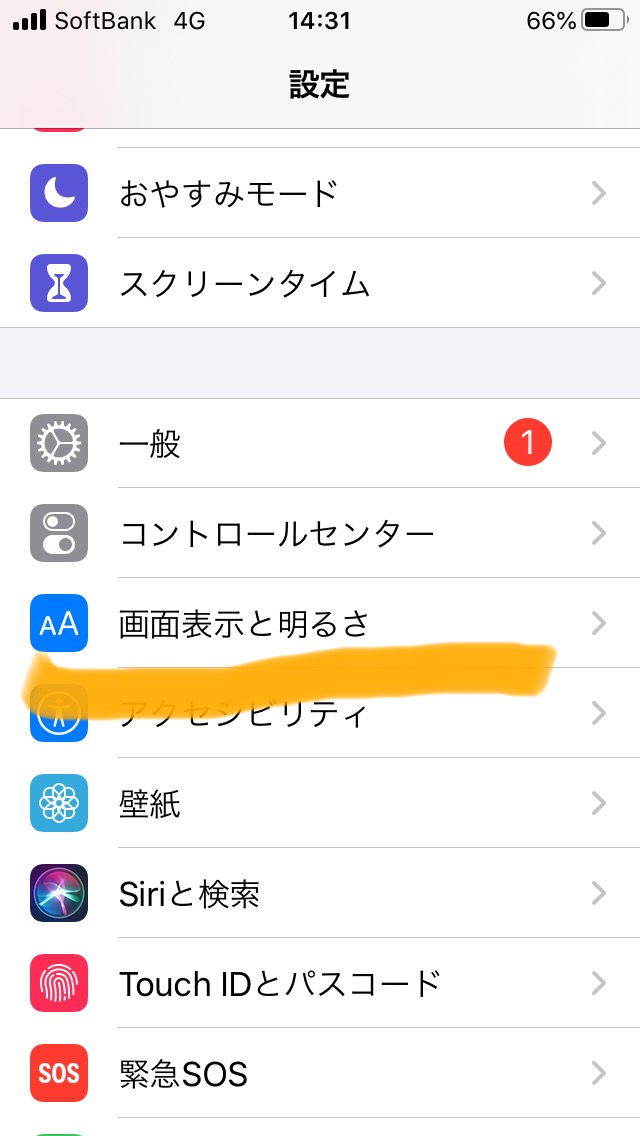640x1136 pixels.
Task: Open スクリーンタイム settings
Action: pyautogui.click(x=320, y=283)
